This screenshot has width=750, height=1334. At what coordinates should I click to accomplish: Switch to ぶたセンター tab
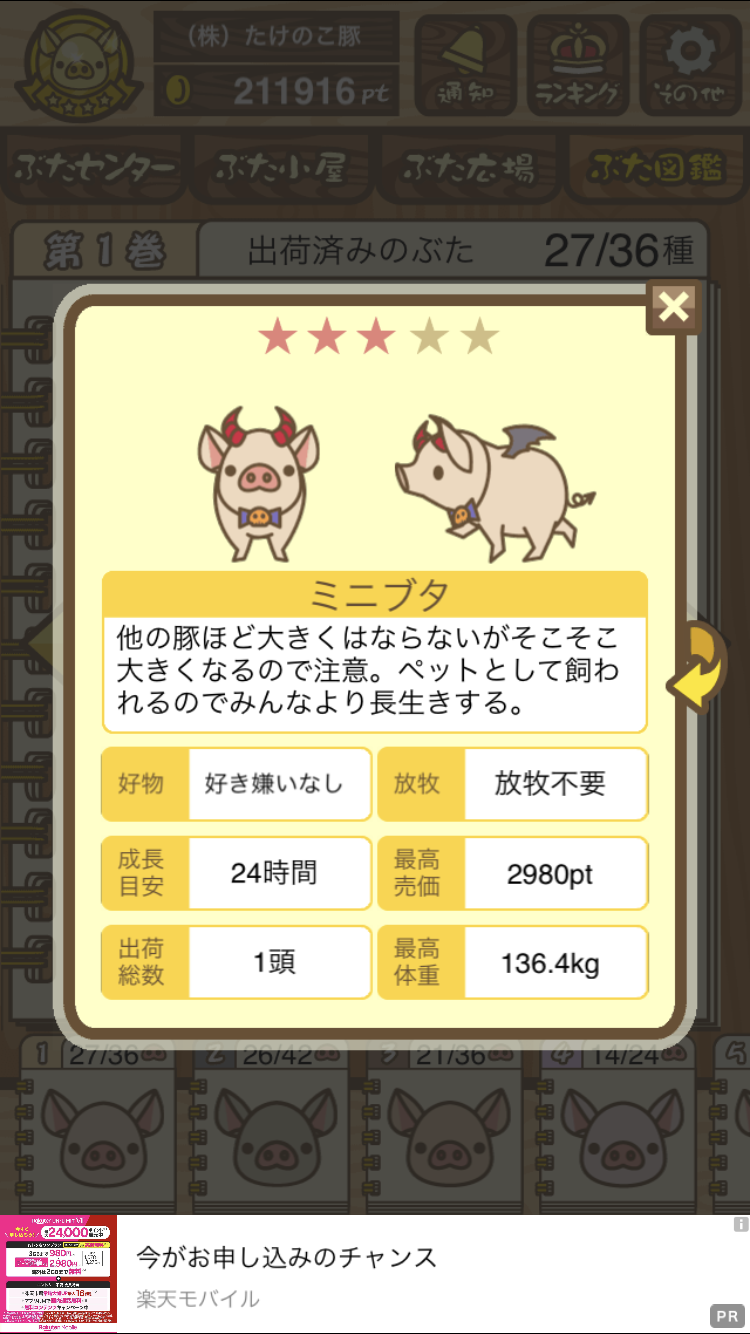(96, 167)
